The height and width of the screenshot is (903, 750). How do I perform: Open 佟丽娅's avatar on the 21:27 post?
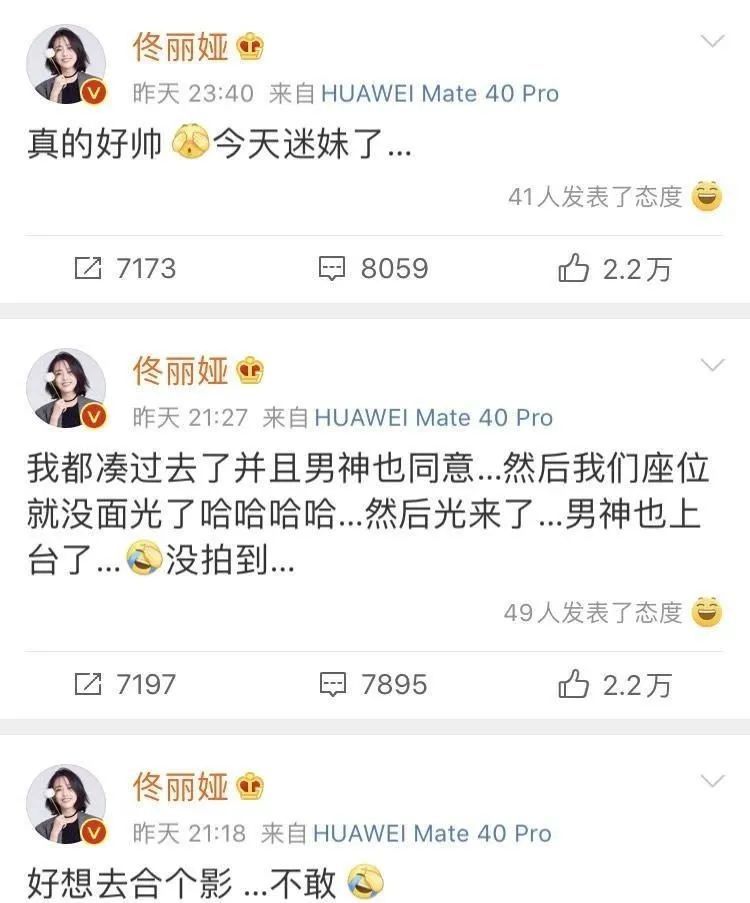tap(67, 389)
